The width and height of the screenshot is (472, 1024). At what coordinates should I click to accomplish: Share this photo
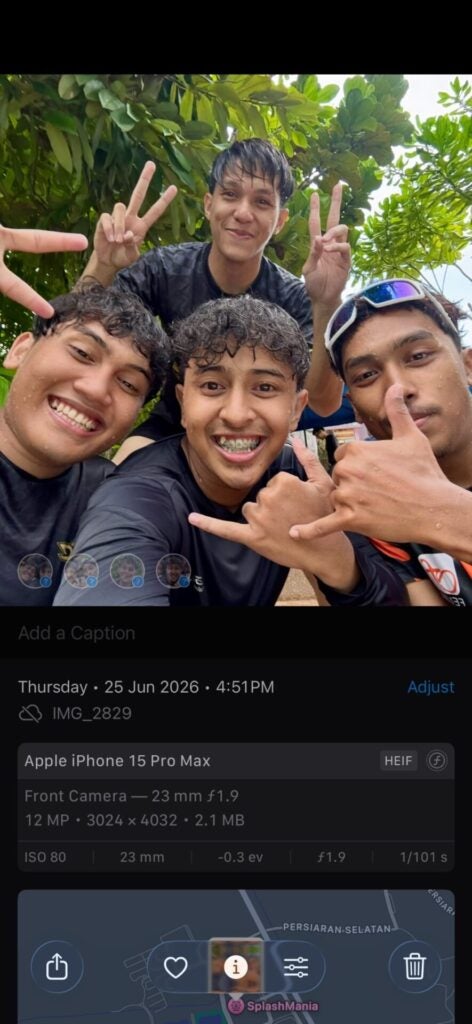(57, 967)
